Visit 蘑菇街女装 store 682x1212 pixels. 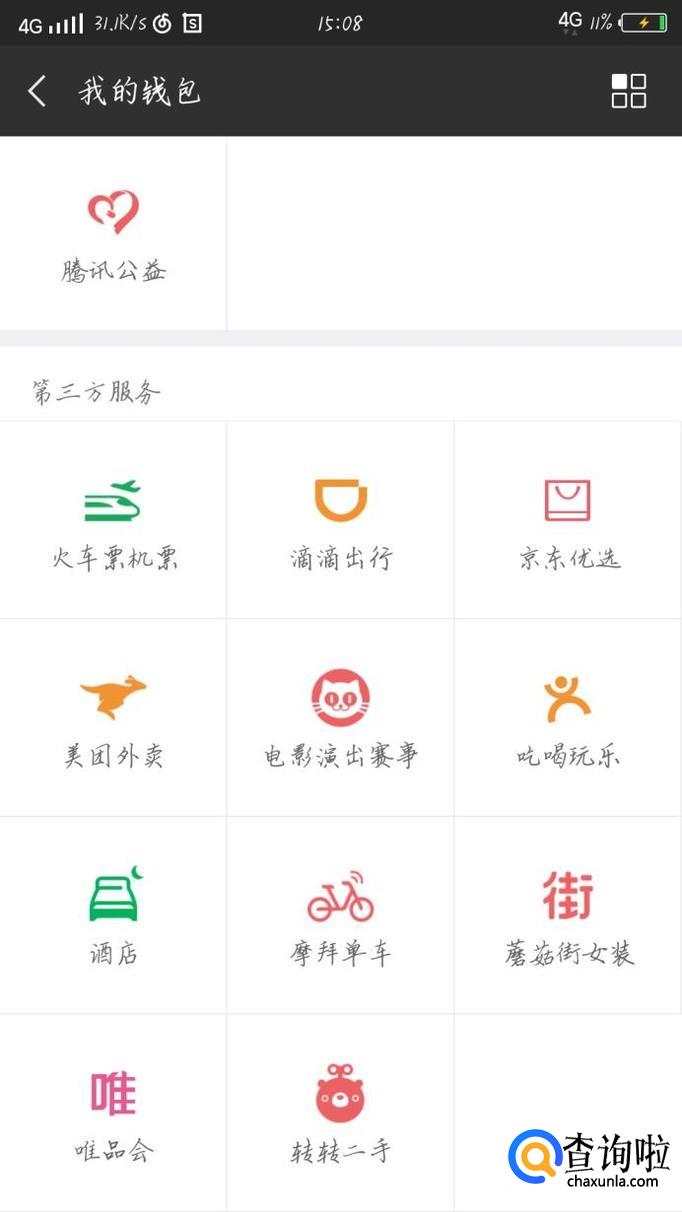coord(568,916)
